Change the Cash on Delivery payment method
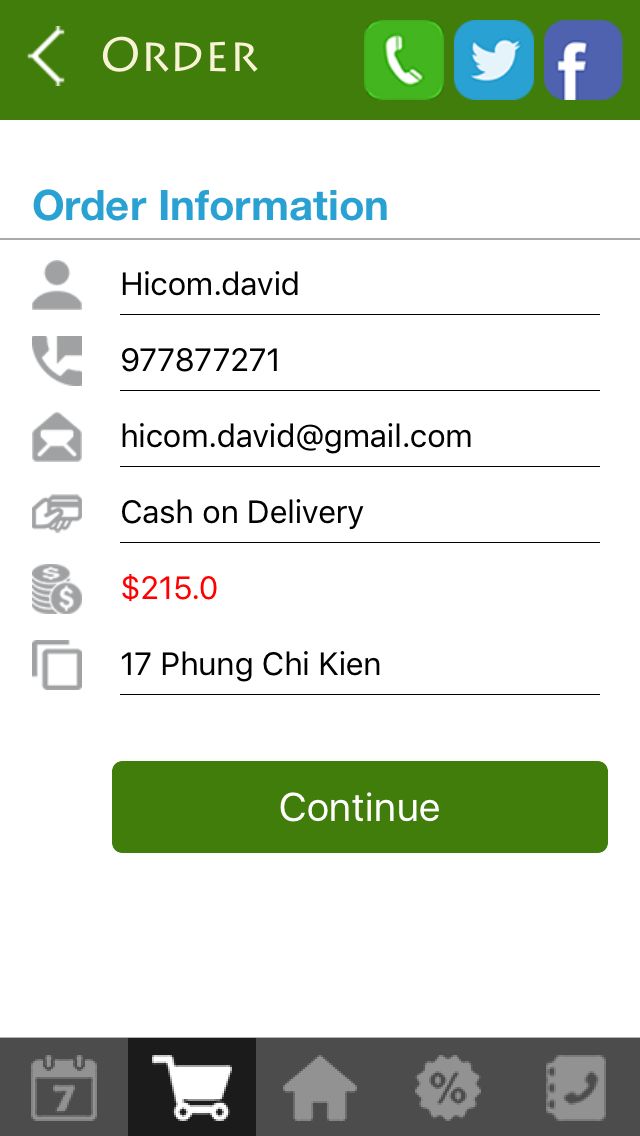Viewport: 640px width, 1136px height. coord(359,513)
